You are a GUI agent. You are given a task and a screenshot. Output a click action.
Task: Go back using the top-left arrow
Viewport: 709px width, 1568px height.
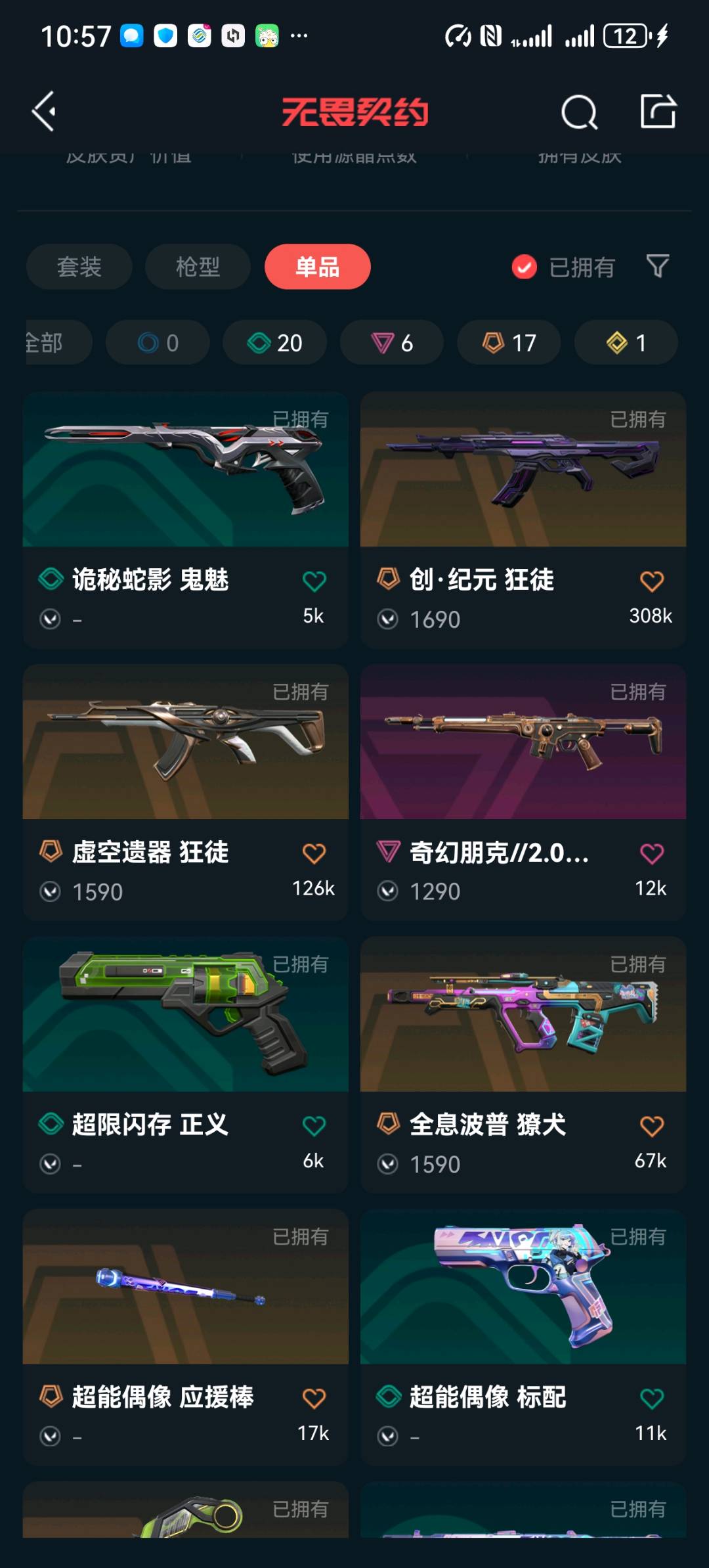[44, 112]
